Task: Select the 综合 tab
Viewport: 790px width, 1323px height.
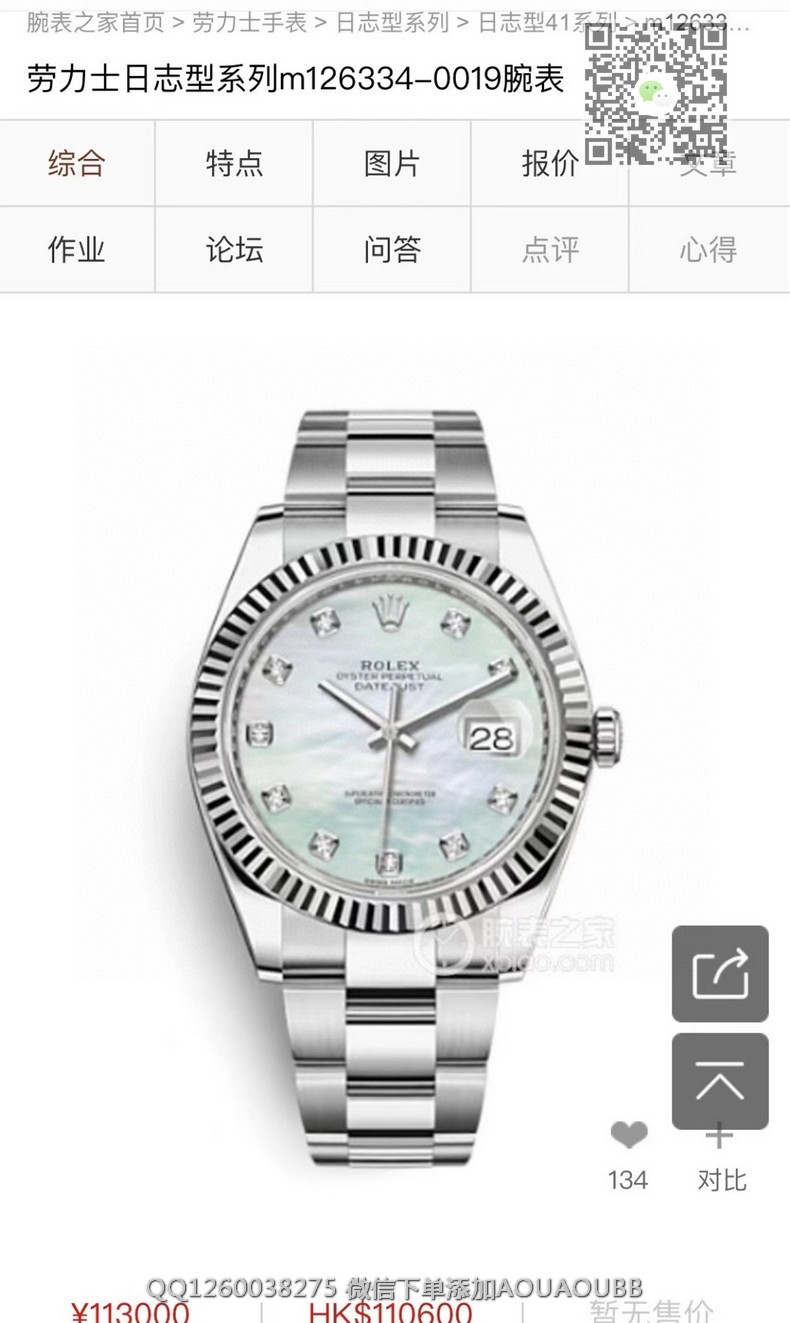Action: tap(77, 163)
